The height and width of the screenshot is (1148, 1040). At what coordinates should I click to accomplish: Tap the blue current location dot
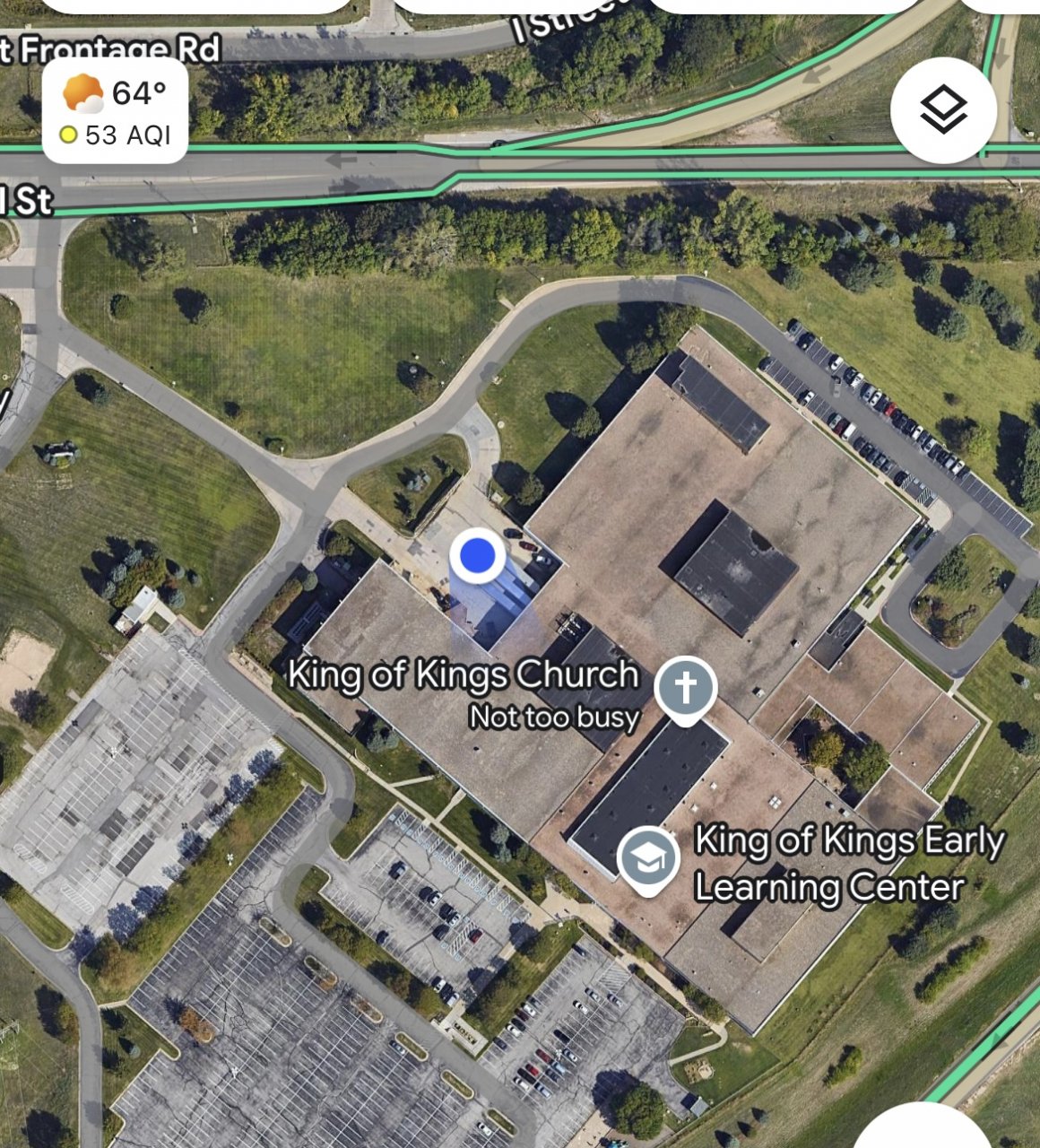pyautogui.click(x=477, y=556)
